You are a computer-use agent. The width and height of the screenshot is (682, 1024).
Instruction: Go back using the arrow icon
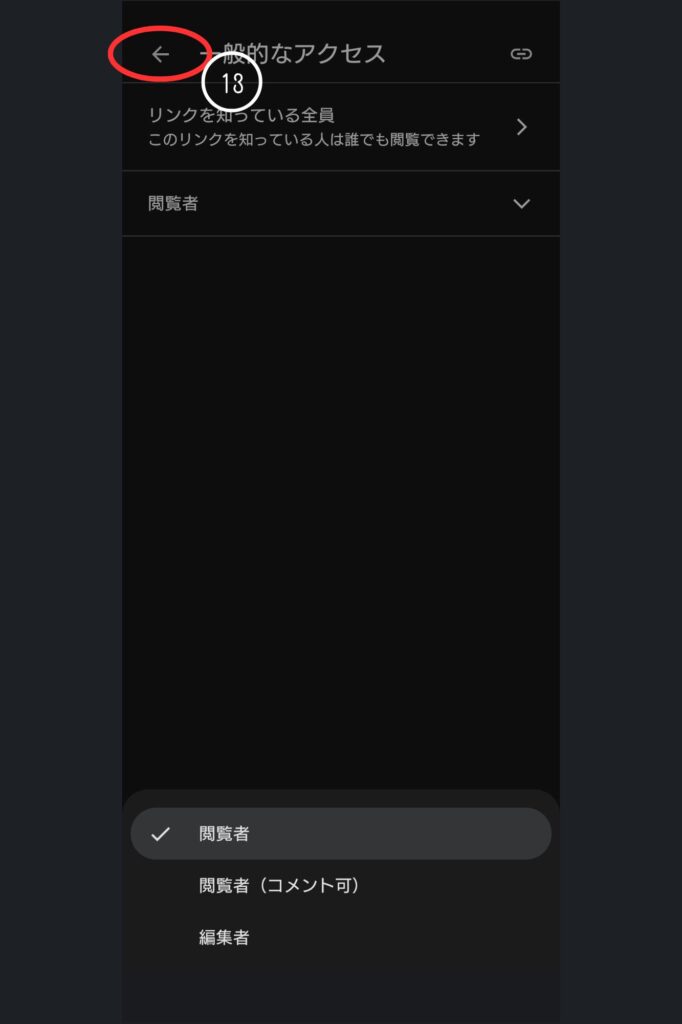160,55
